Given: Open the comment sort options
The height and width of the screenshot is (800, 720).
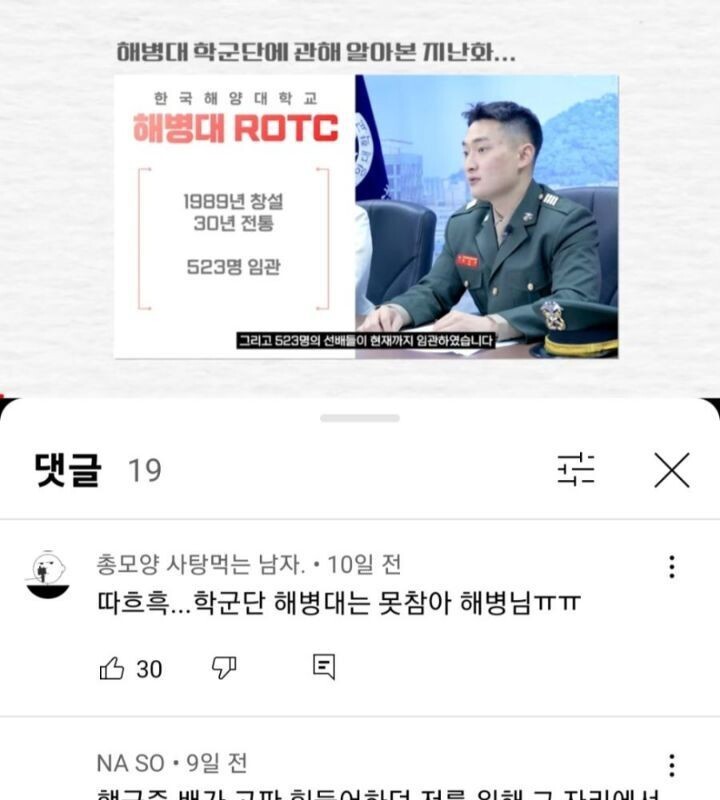Looking at the screenshot, I should pyautogui.click(x=576, y=469).
